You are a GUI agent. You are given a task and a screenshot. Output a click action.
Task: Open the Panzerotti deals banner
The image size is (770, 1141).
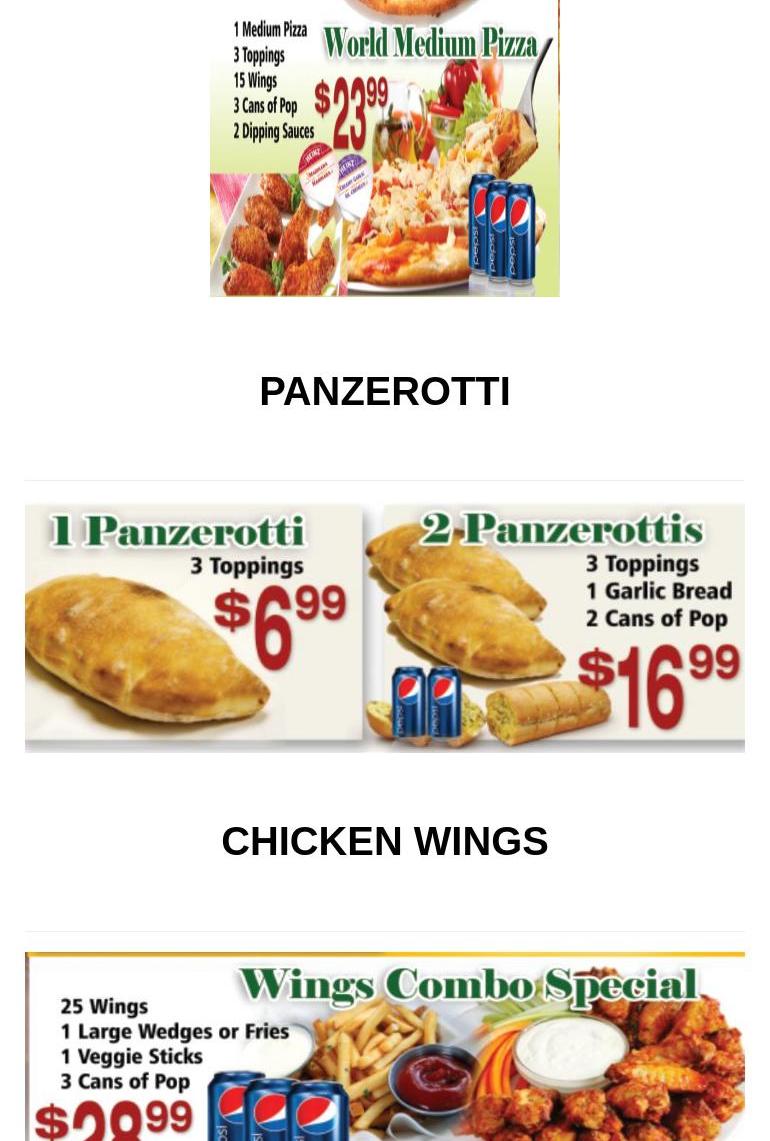384,627
